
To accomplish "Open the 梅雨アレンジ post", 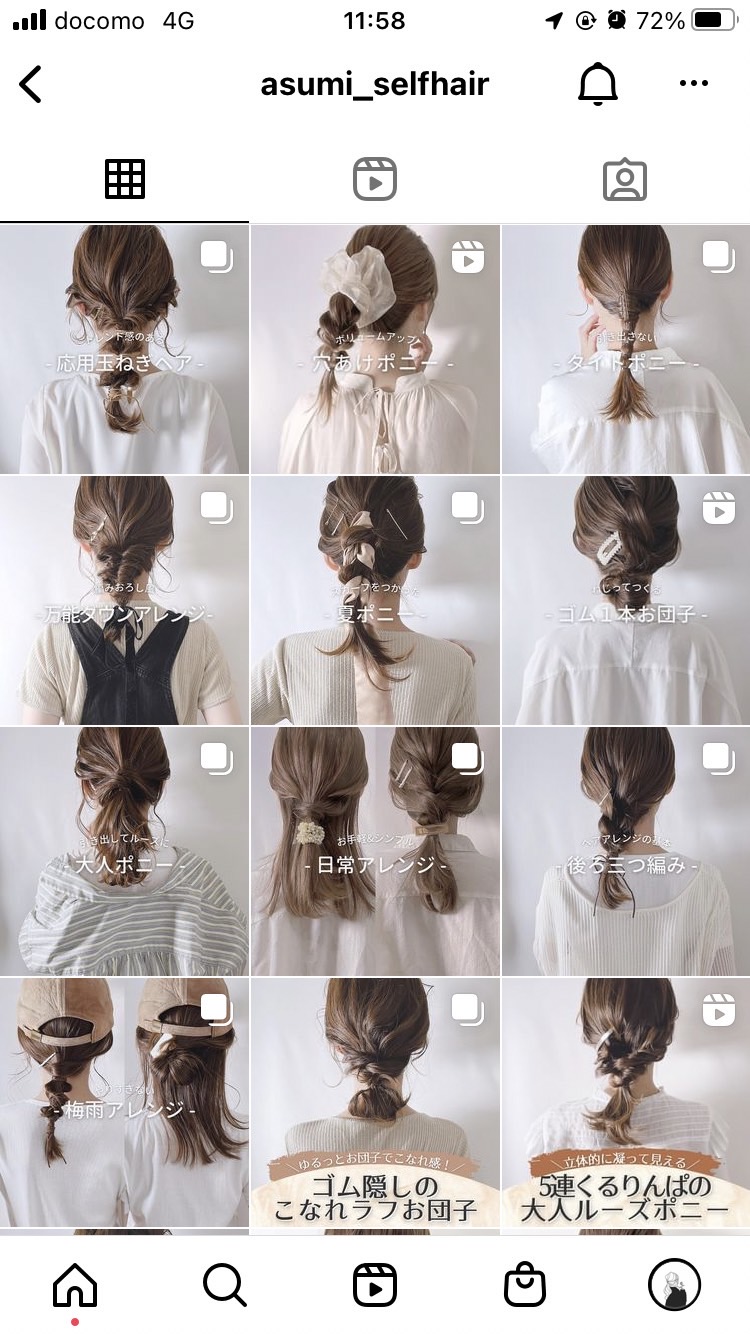I will [x=124, y=1102].
